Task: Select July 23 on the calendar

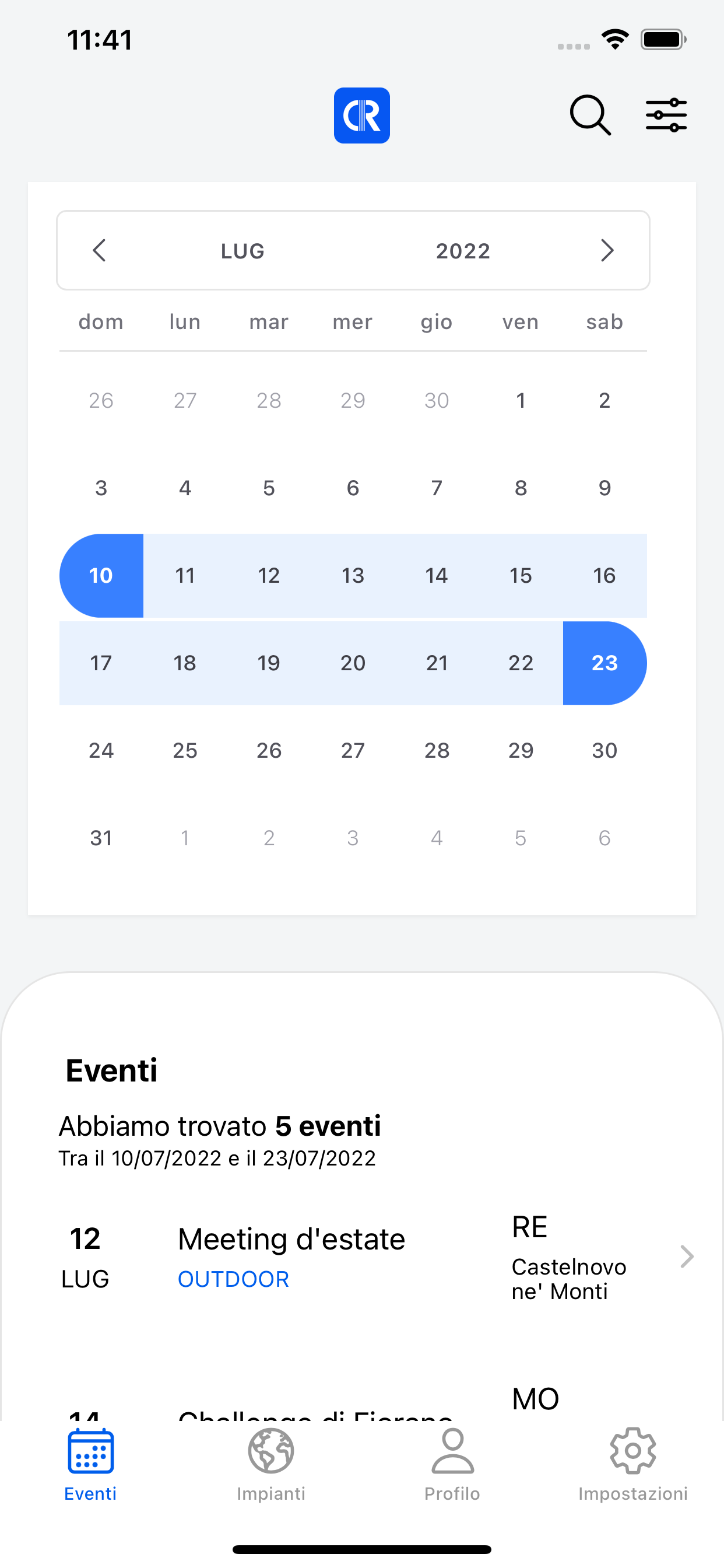Action: tap(604, 663)
